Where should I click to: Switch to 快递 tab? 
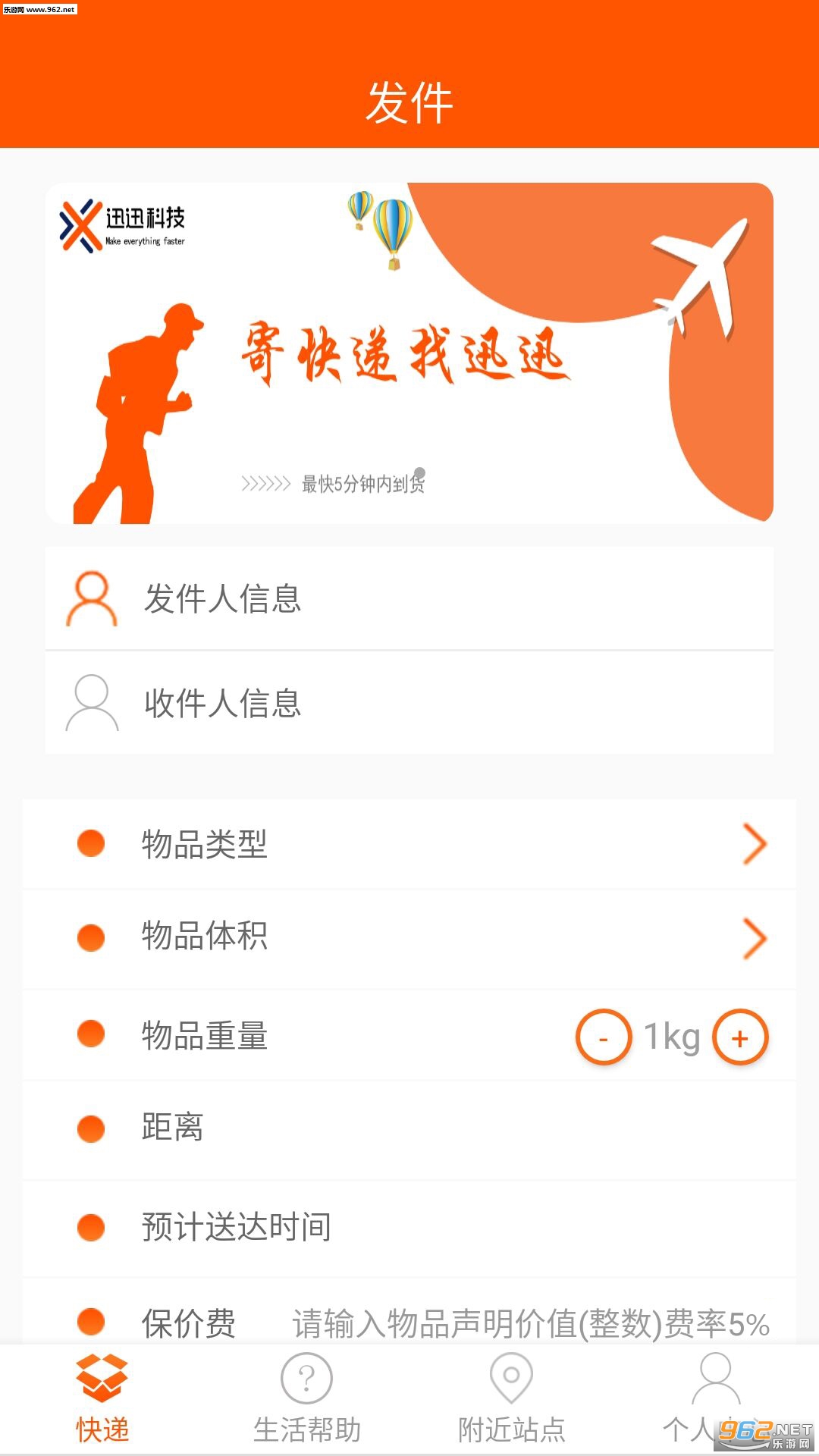102,1400
